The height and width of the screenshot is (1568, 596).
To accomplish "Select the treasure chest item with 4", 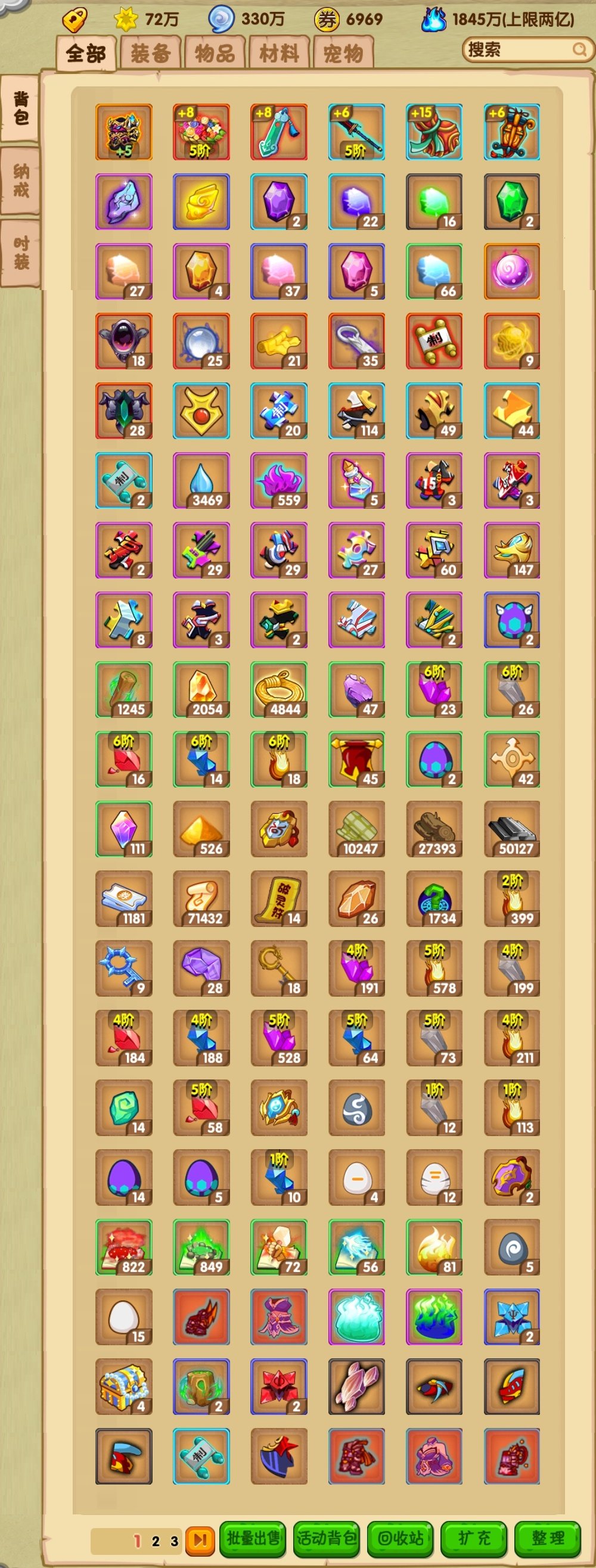I will point(123,1387).
